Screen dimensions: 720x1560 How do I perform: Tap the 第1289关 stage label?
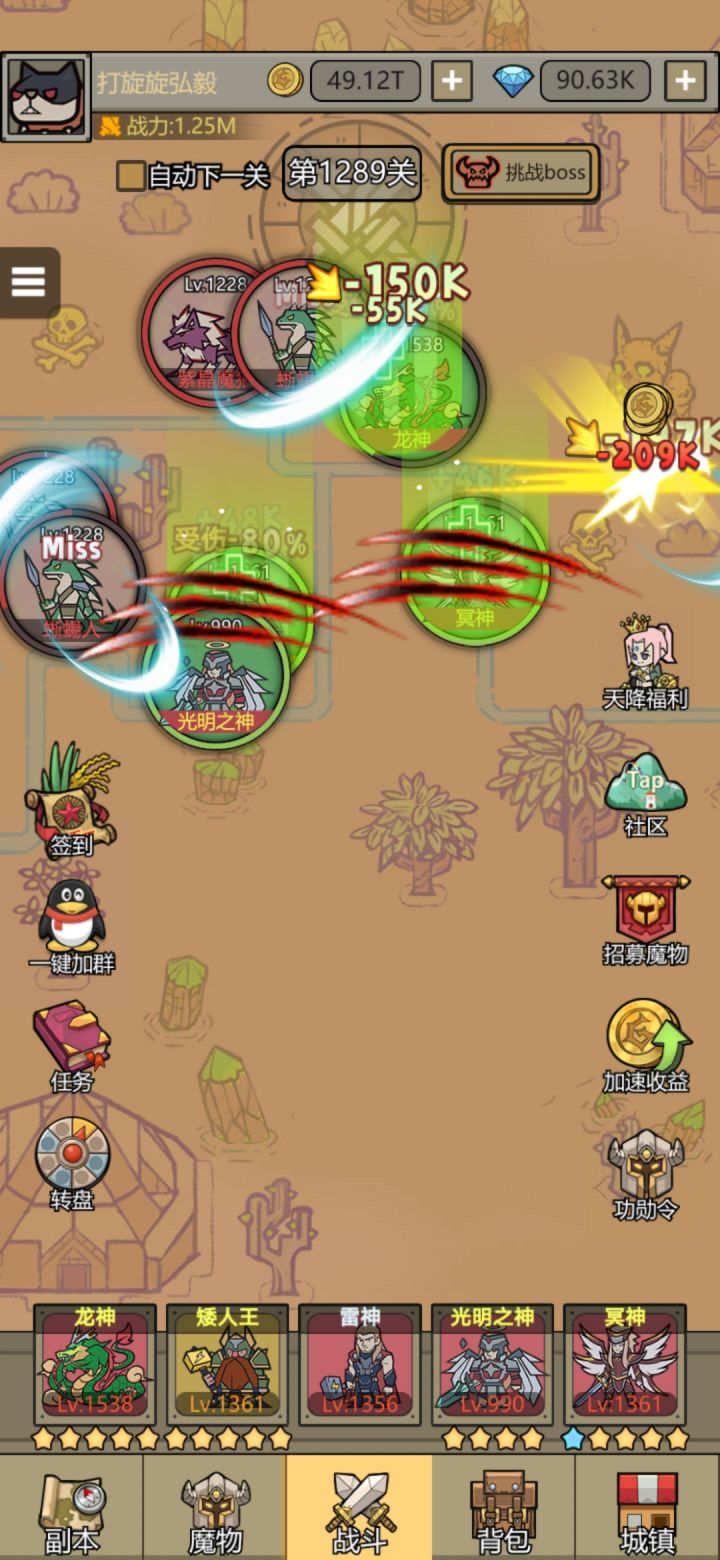[352, 172]
